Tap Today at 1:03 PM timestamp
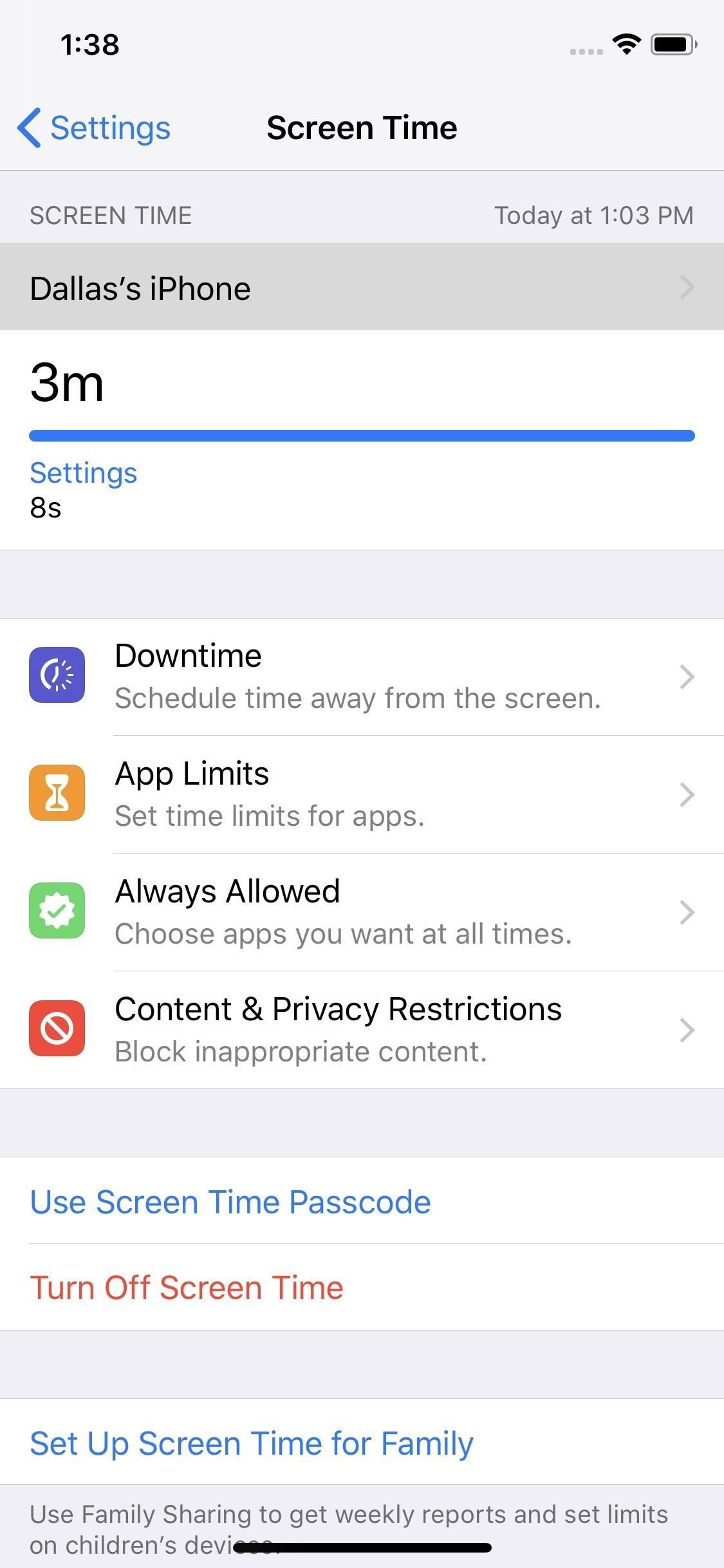This screenshot has height=1568, width=724. pyautogui.click(x=595, y=215)
